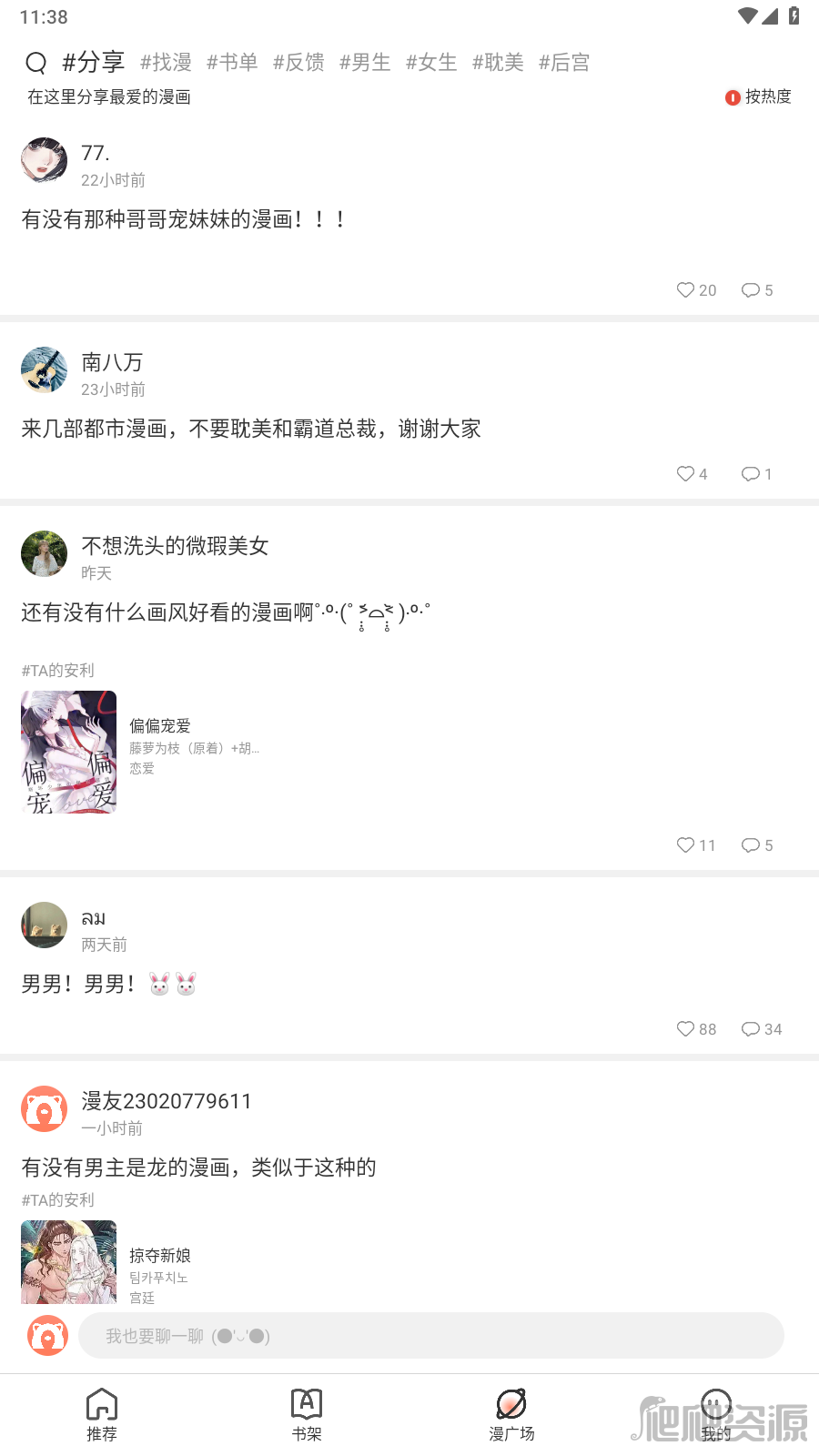Toggle the 按热度 sort option

(758, 96)
